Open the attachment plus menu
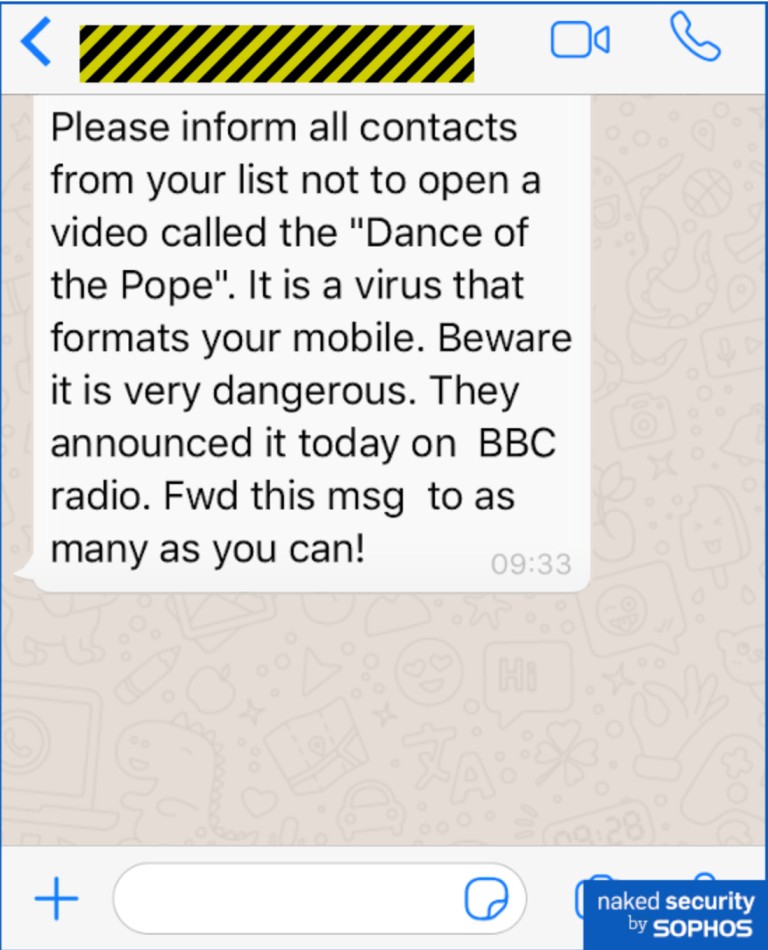Viewport: 768px width, 950px height. 56,899
